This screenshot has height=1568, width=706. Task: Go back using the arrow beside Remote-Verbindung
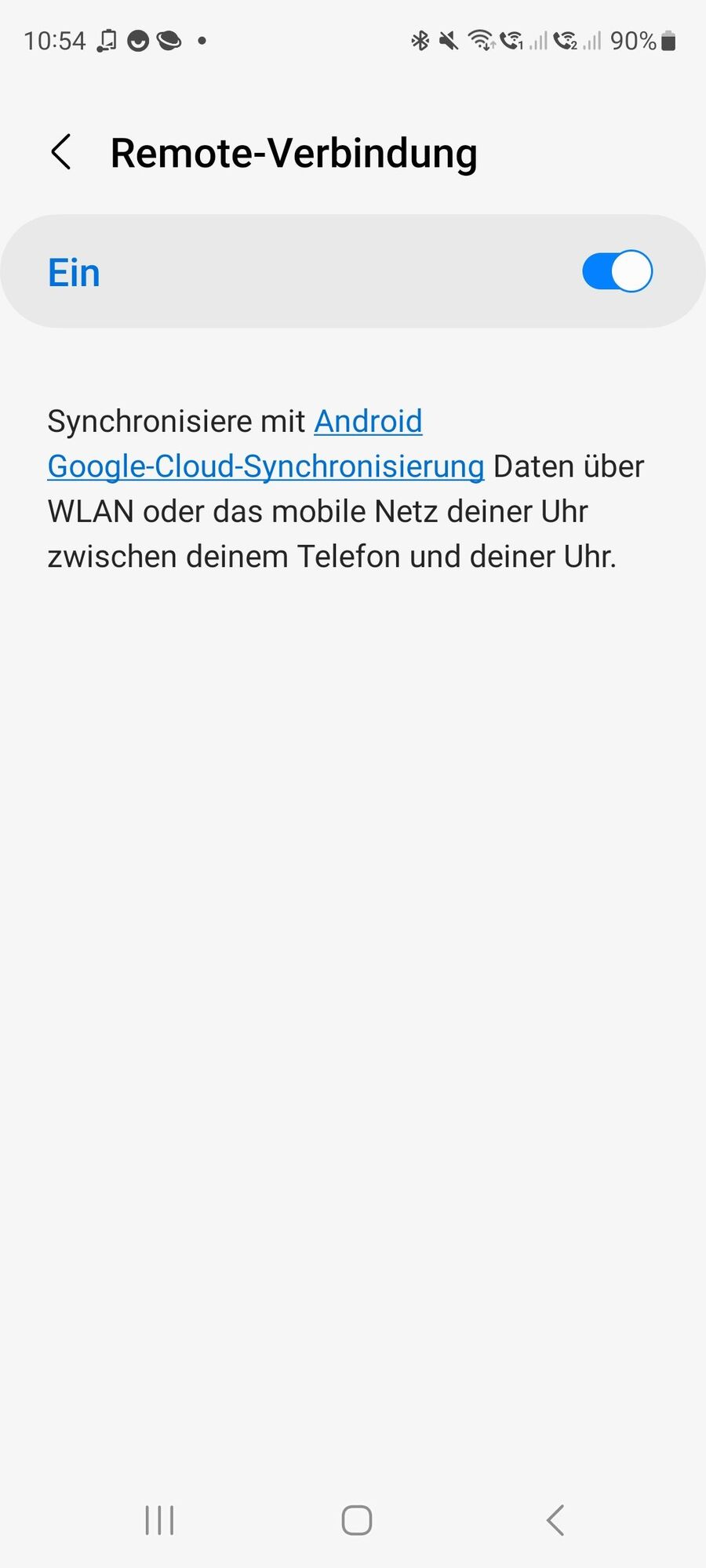[61, 152]
